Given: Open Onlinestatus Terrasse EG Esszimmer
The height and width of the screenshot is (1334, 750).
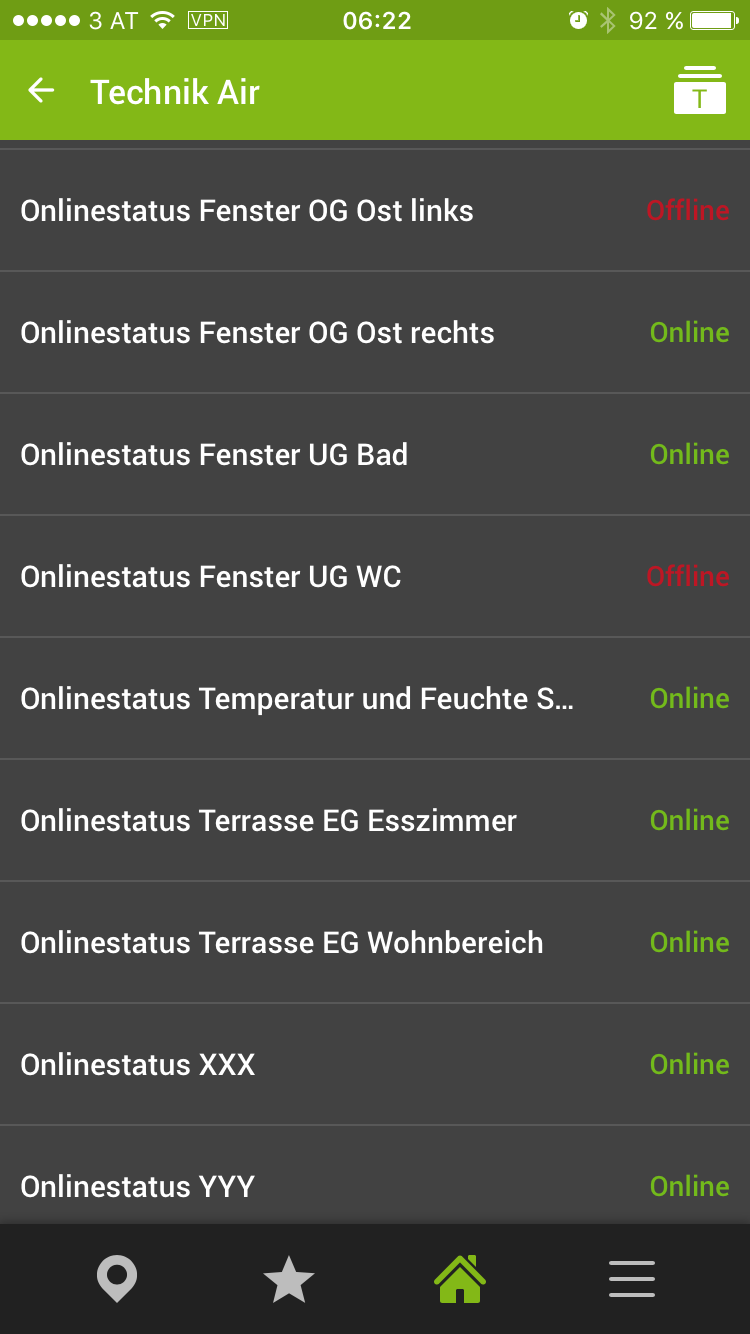Looking at the screenshot, I should [x=375, y=821].
